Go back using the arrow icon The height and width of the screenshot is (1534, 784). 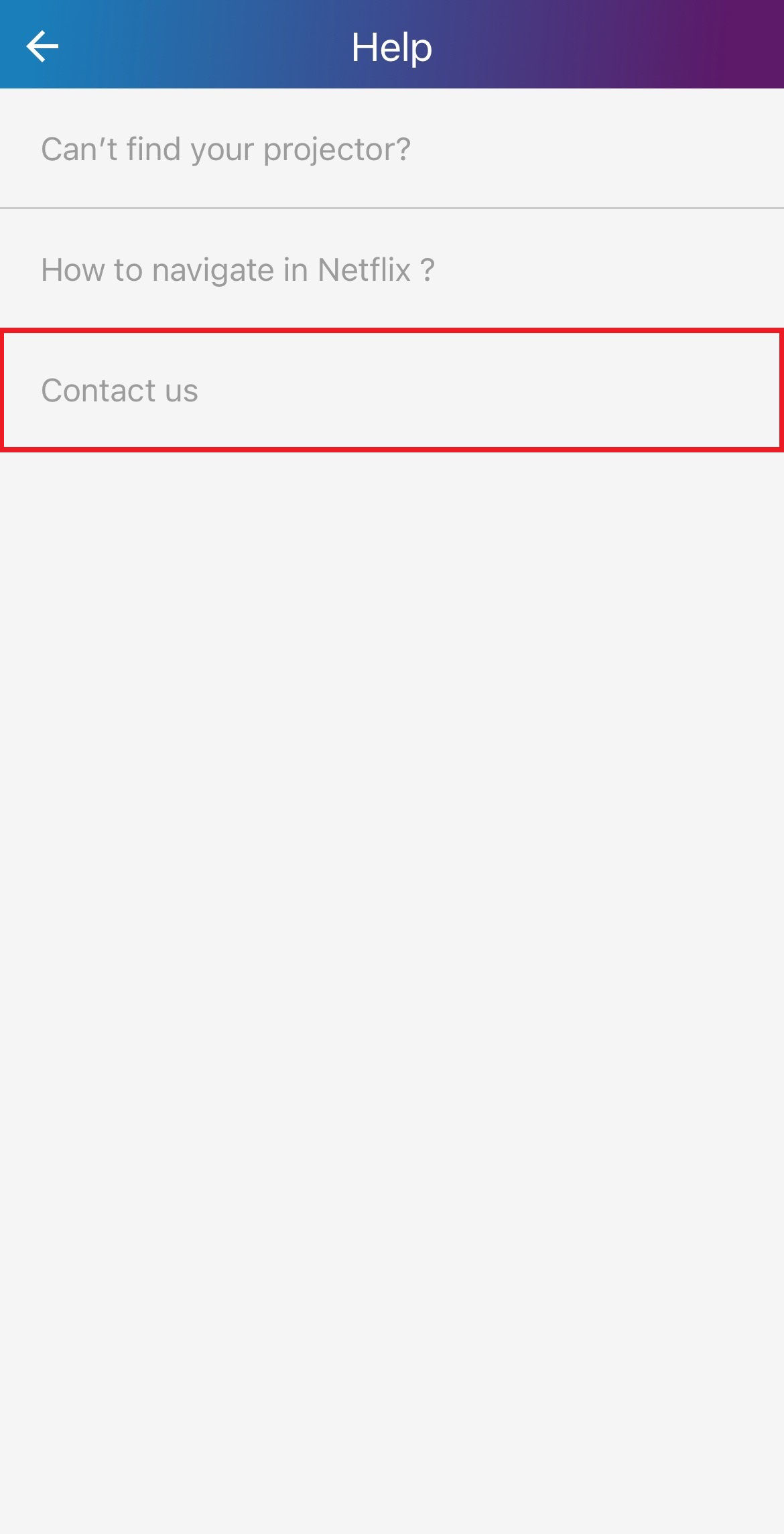tap(42, 47)
